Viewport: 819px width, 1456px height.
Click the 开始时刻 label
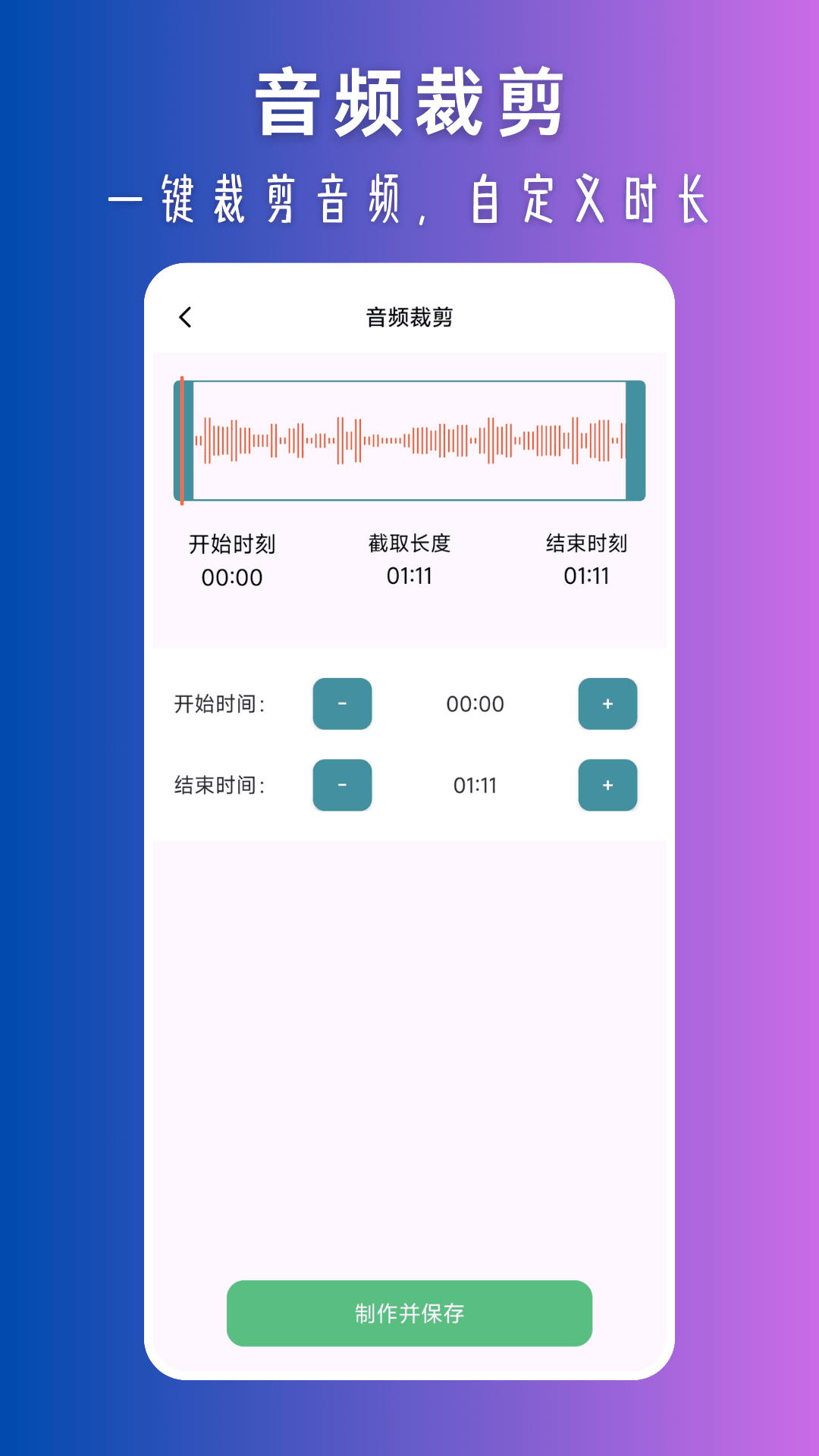click(x=233, y=543)
